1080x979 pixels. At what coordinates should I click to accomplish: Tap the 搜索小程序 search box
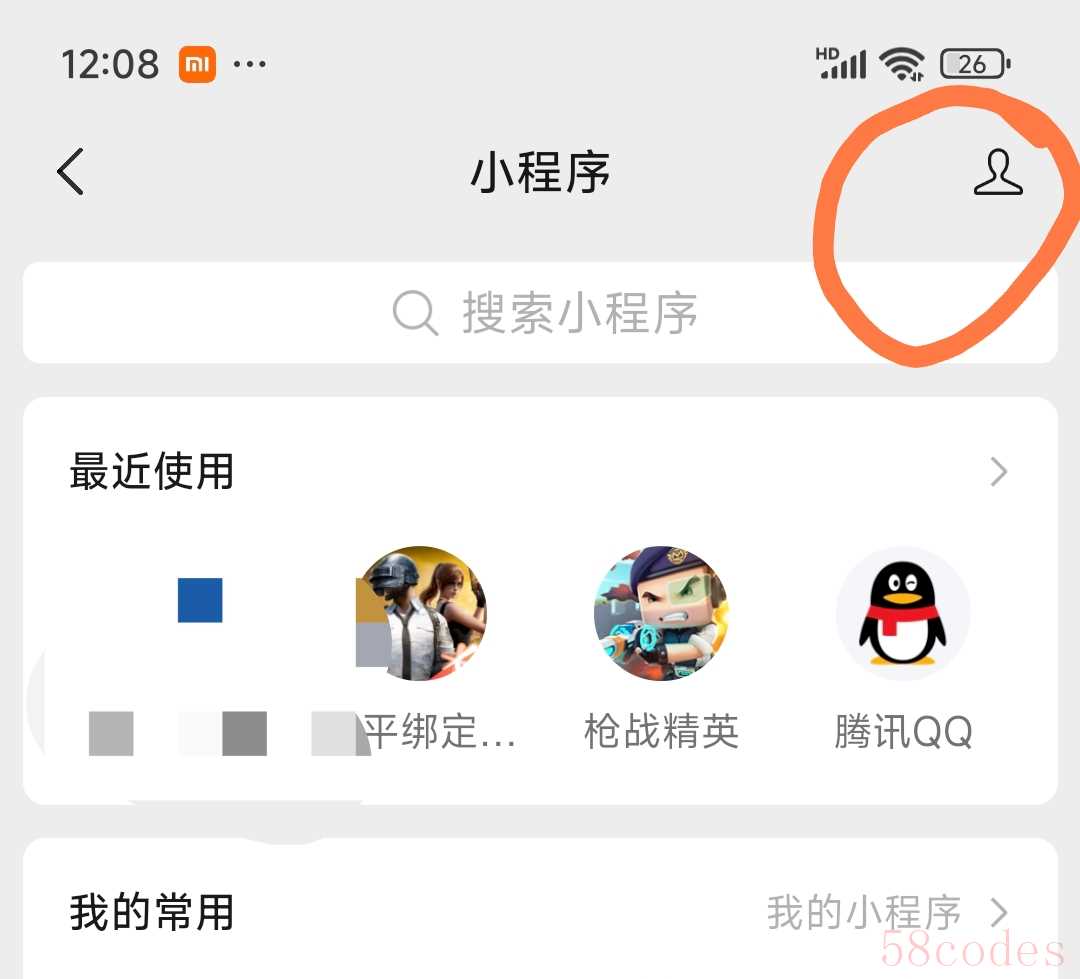pos(540,313)
